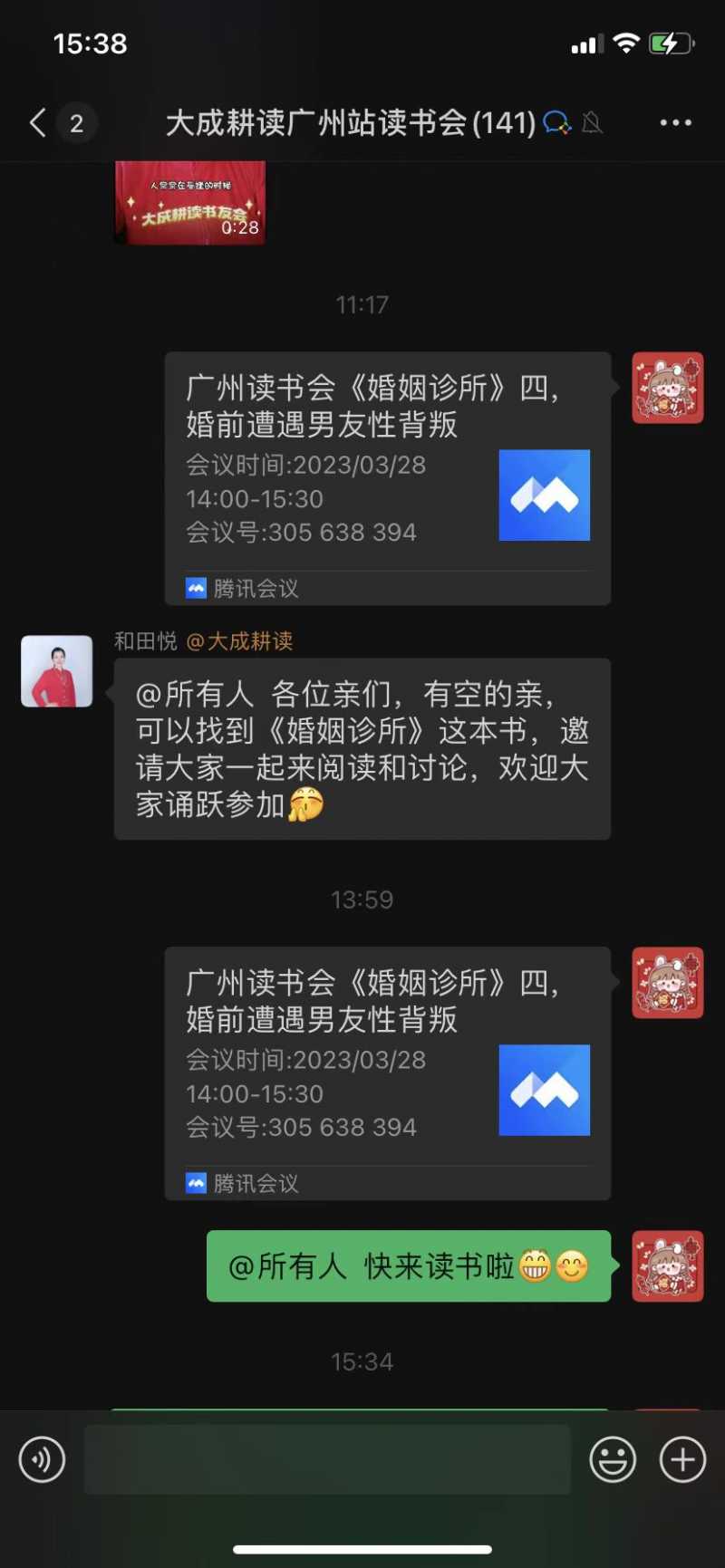Open the 13:59 Tencent Meeting invitation card
The height and width of the screenshot is (1568, 725).
tap(387, 1073)
